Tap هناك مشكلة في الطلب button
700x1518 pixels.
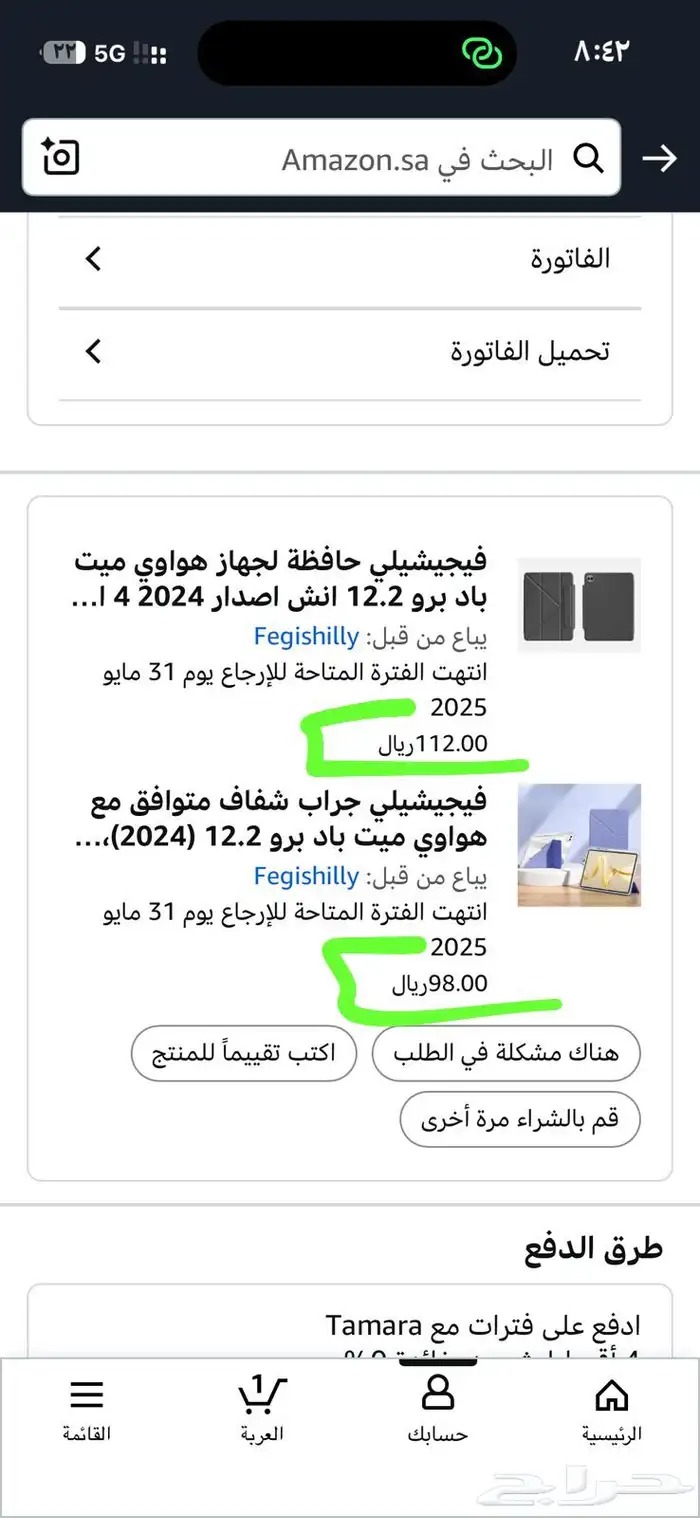(505, 1053)
